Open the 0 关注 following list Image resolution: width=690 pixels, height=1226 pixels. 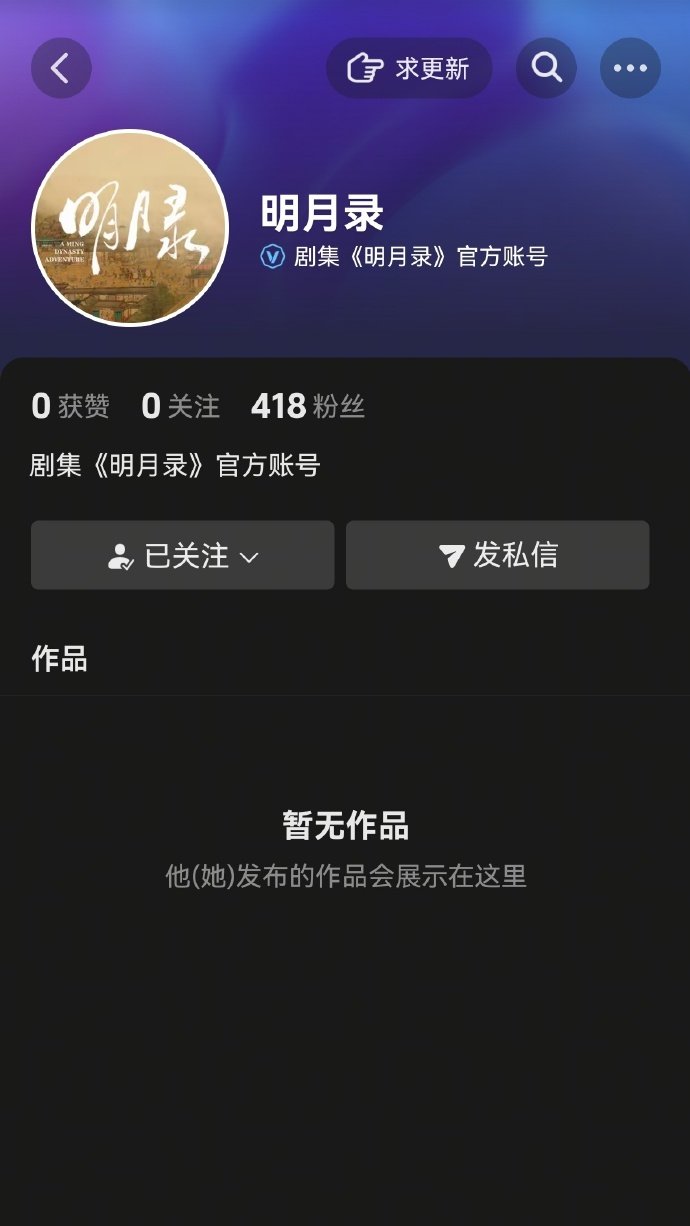click(180, 407)
